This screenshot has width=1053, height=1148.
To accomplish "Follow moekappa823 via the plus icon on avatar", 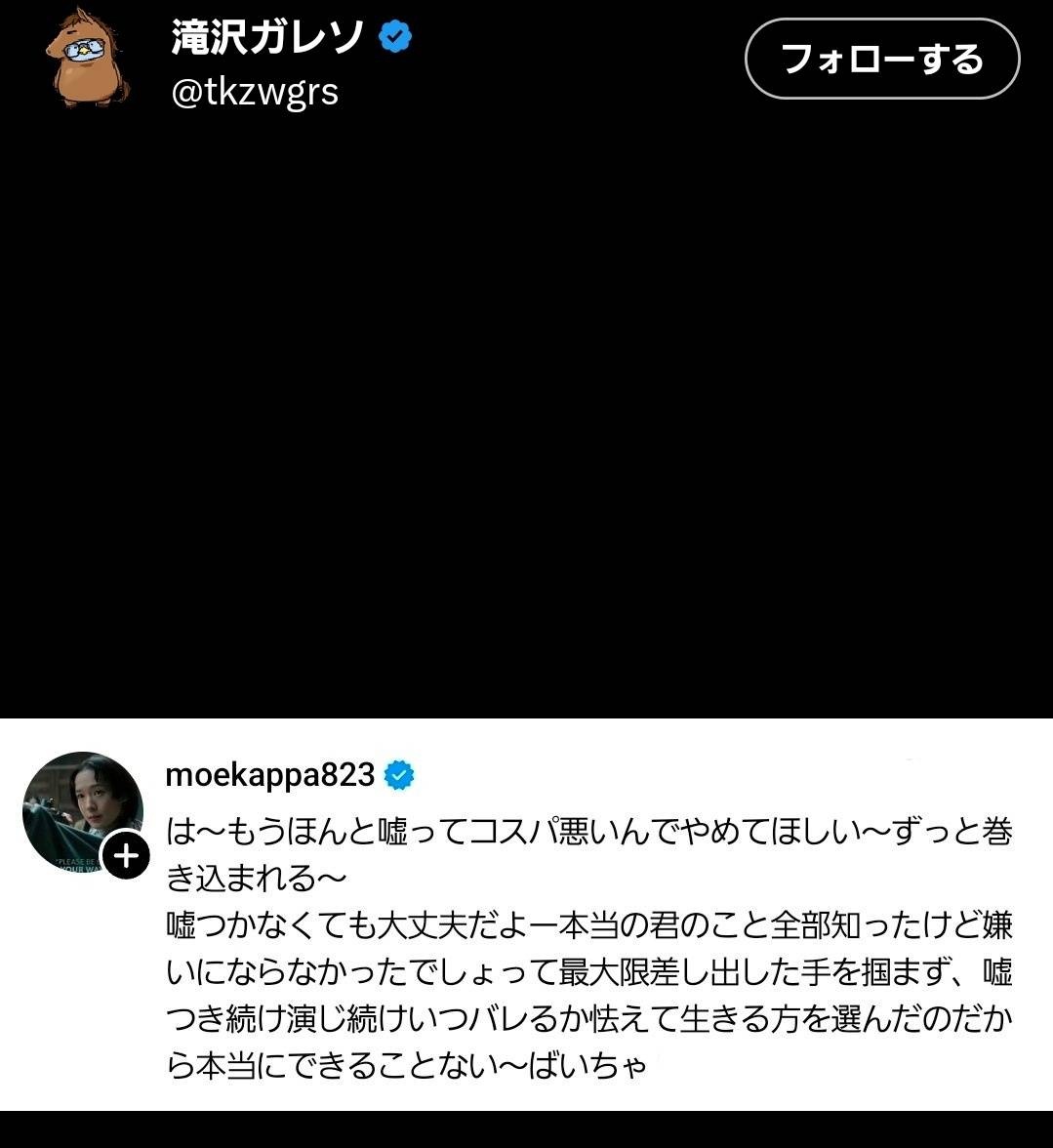I will pyautogui.click(x=126, y=856).
